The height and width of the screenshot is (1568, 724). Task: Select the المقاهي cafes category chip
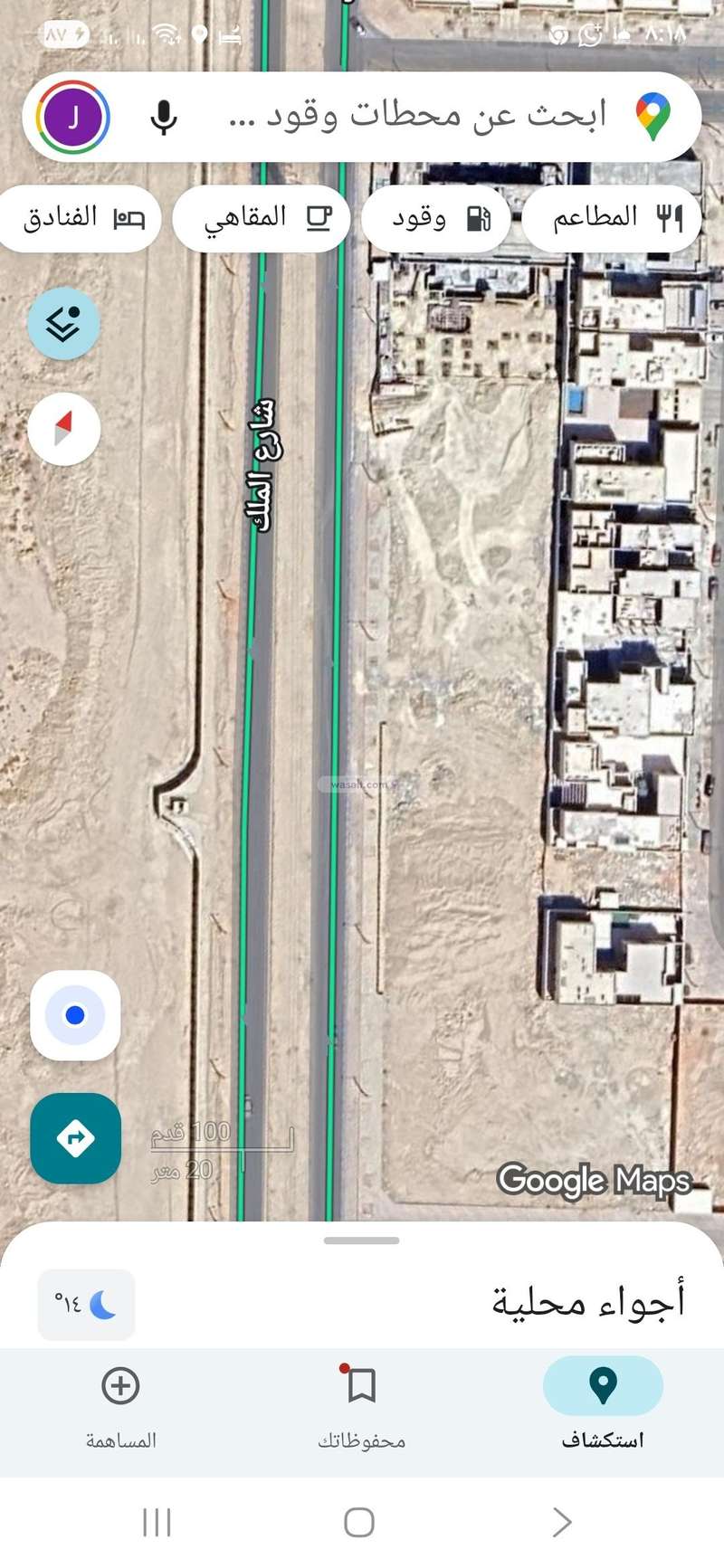[261, 217]
